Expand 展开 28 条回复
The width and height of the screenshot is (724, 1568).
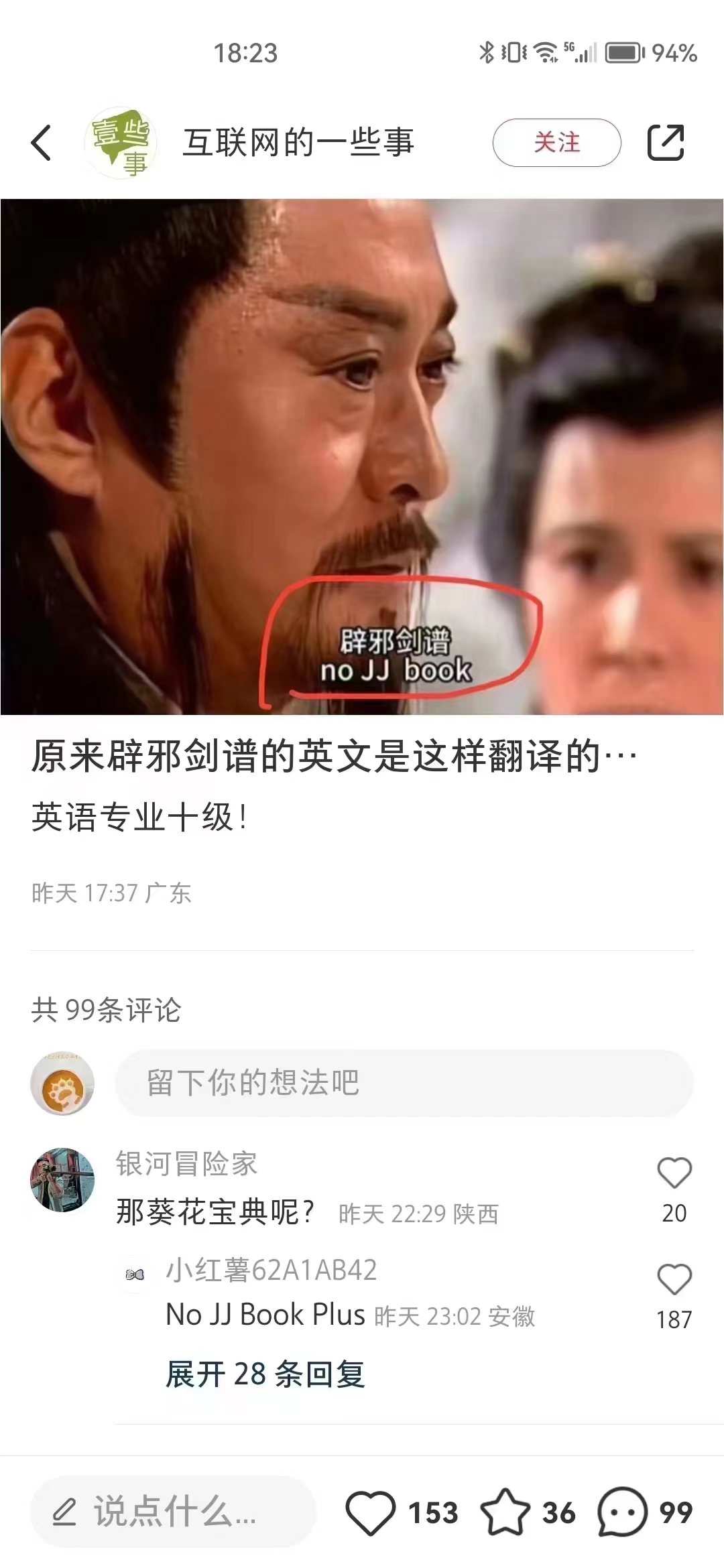coord(265,1375)
